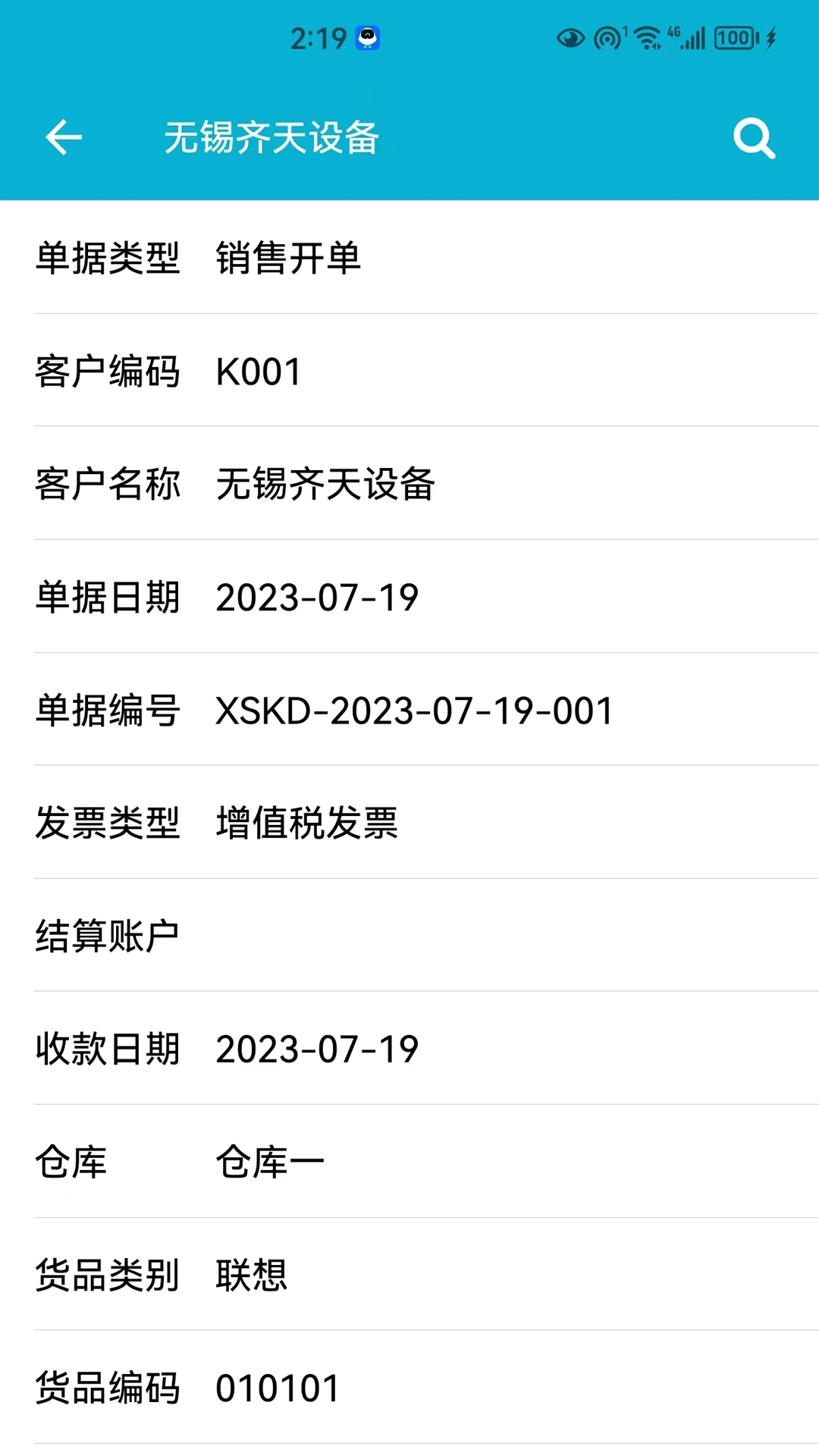Tap the back arrow in the title bar
This screenshot has width=819, height=1456.
pyautogui.click(x=61, y=138)
